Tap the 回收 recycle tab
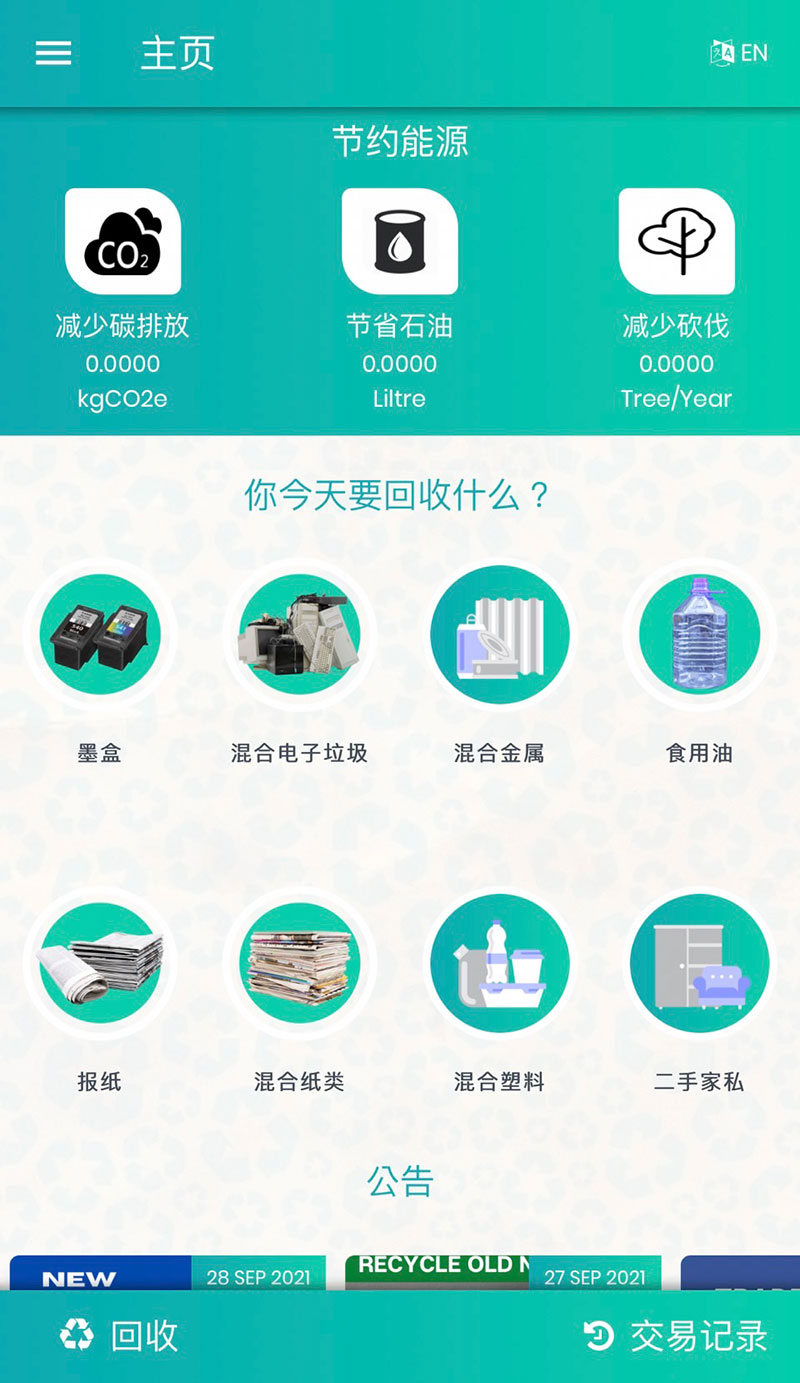The height and width of the screenshot is (1383, 800). (119, 1336)
